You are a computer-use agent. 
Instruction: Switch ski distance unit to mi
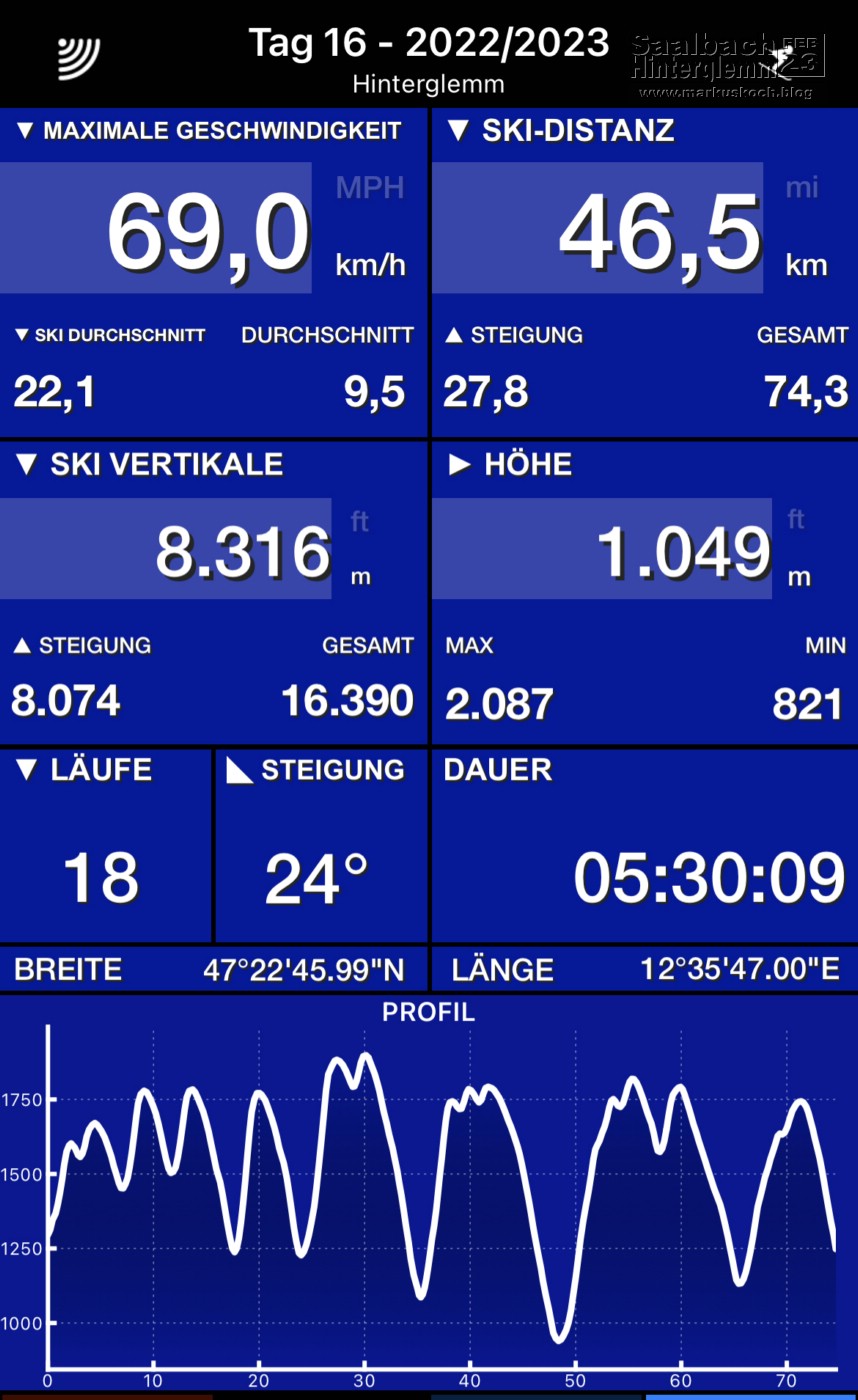801,187
